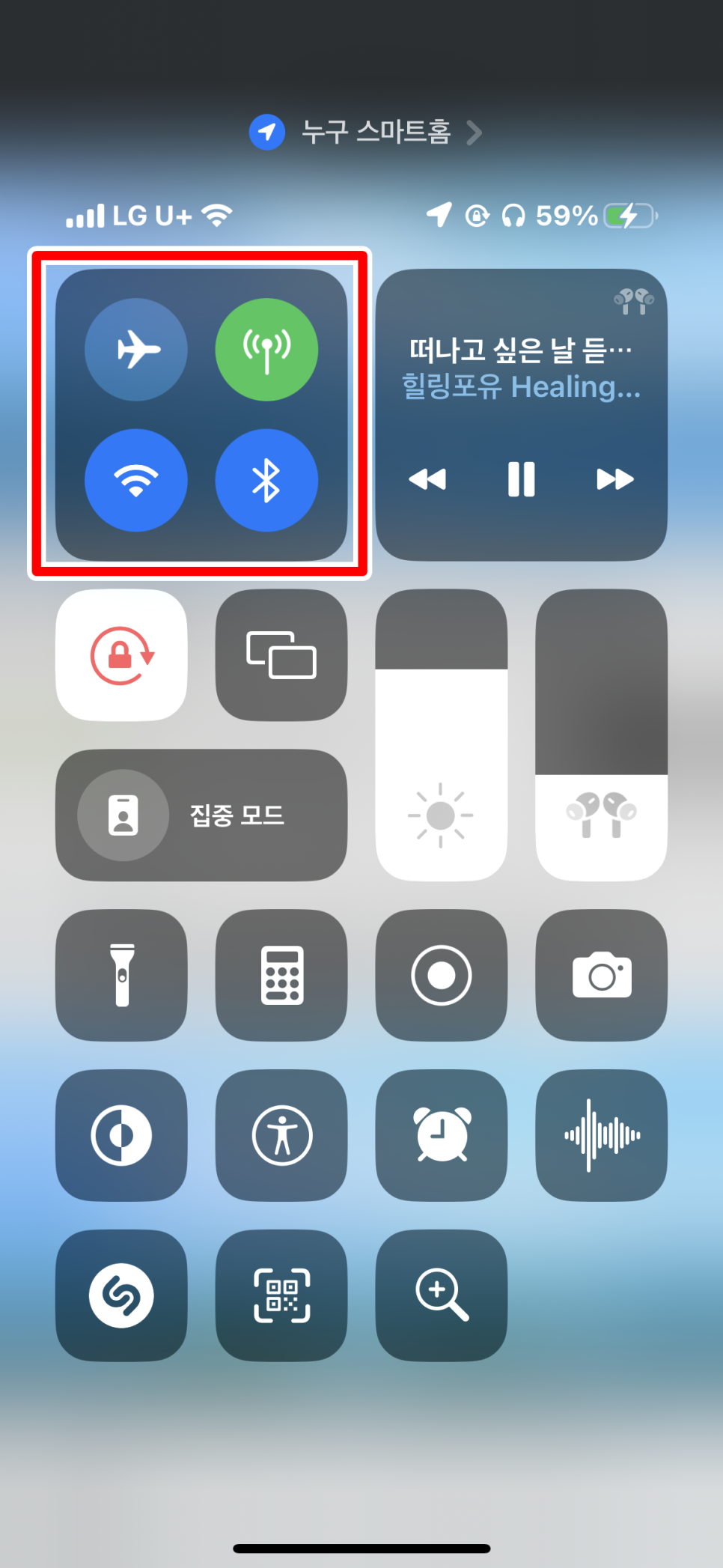Viewport: 723px width, 1568px height.
Task: Open the camera
Action: click(x=602, y=975)
